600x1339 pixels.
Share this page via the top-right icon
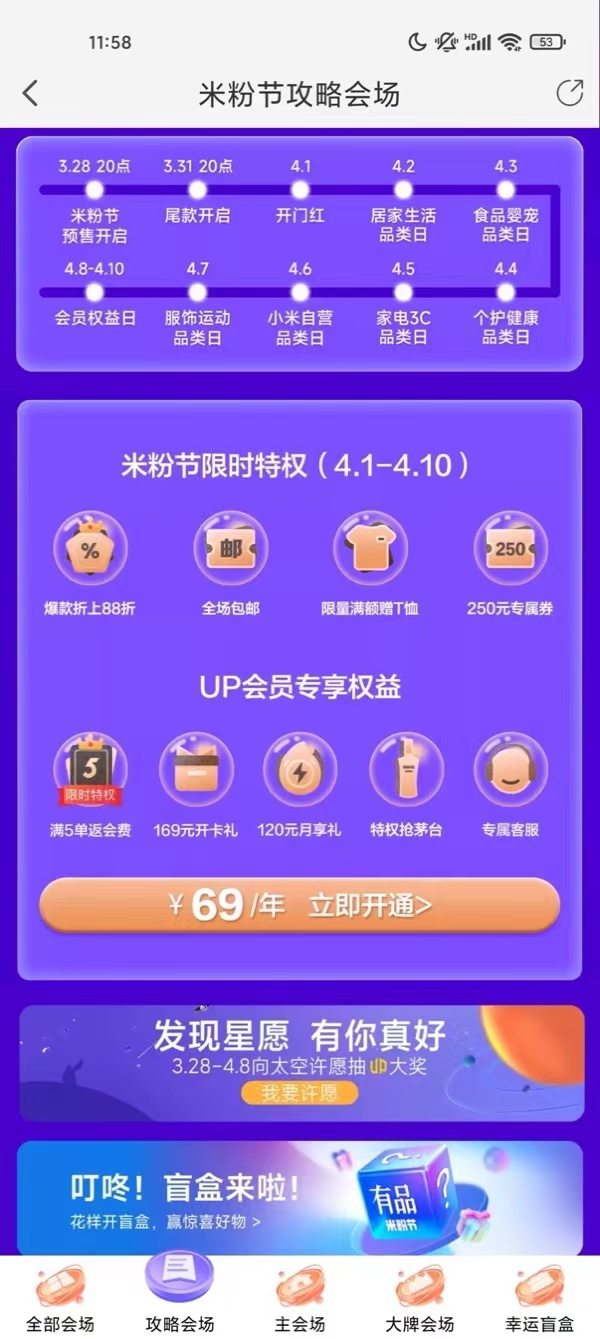click(x=569, y=93)
